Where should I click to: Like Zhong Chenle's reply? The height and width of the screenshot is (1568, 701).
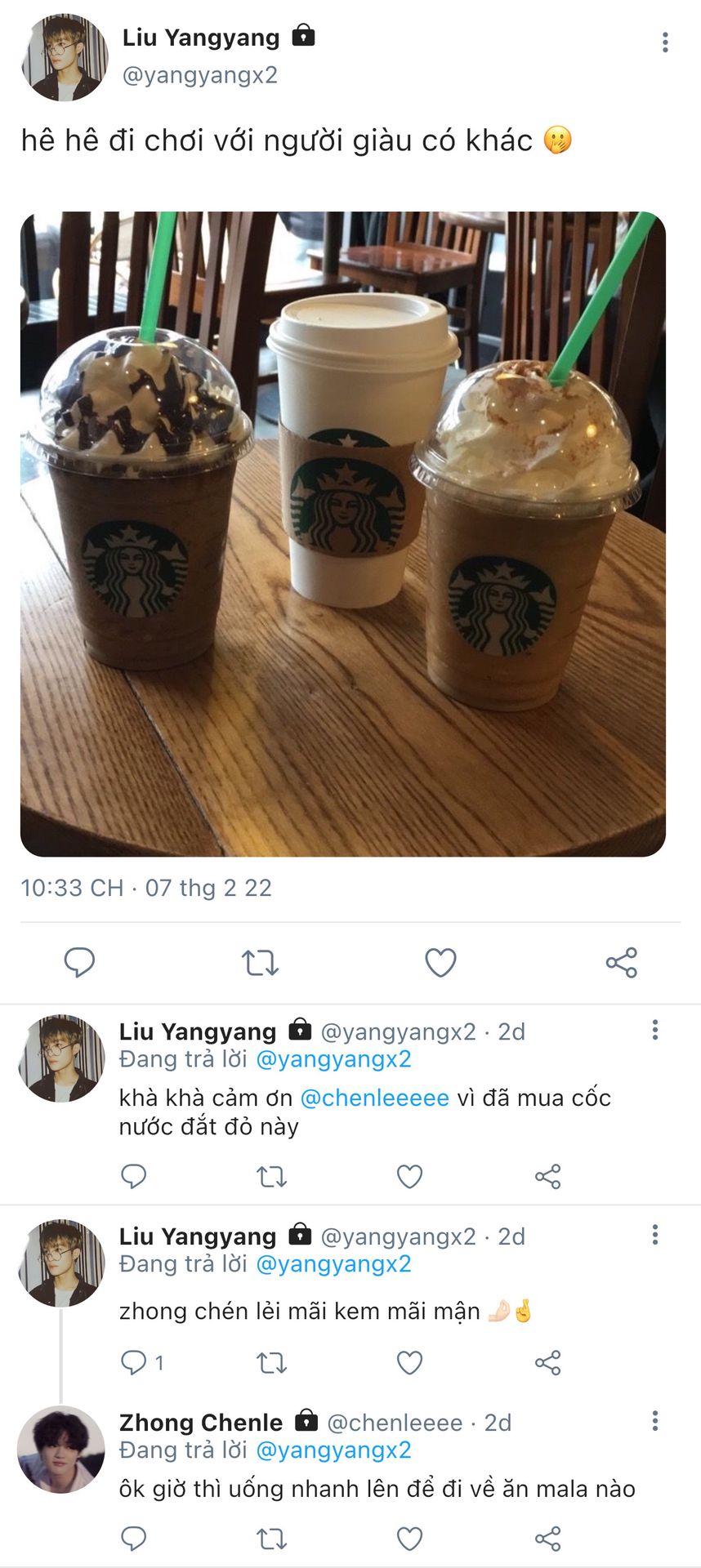point(409,1539)
